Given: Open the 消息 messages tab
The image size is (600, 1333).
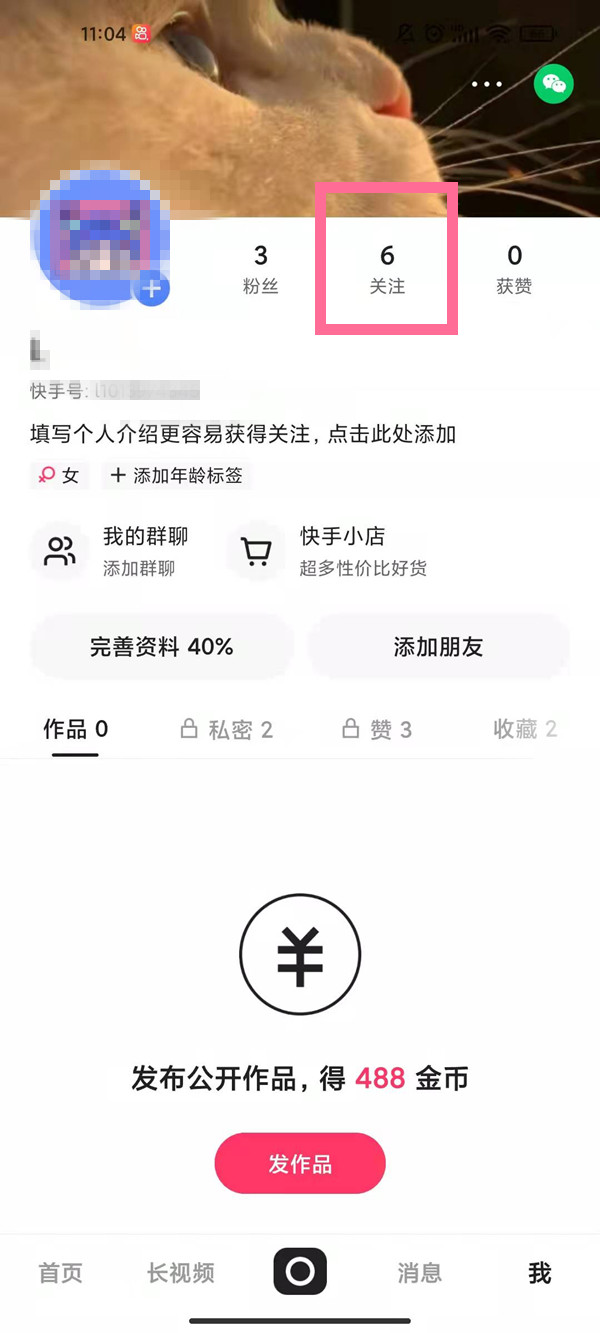Looking at the screenshot, I should pyautogui.click(x=420, y=1273).
